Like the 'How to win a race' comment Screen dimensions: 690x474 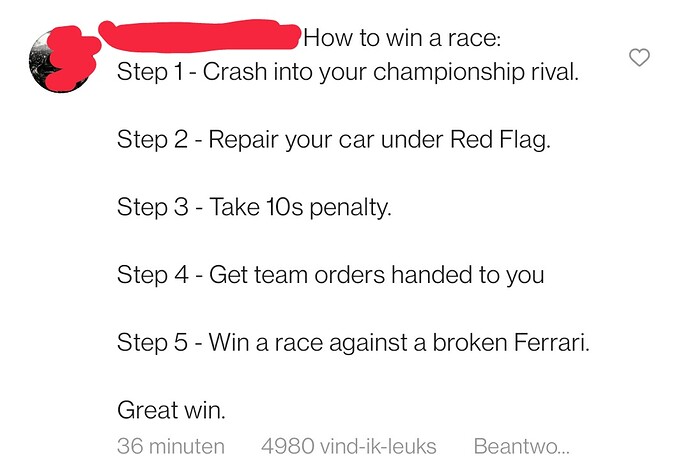coord(638,59)
